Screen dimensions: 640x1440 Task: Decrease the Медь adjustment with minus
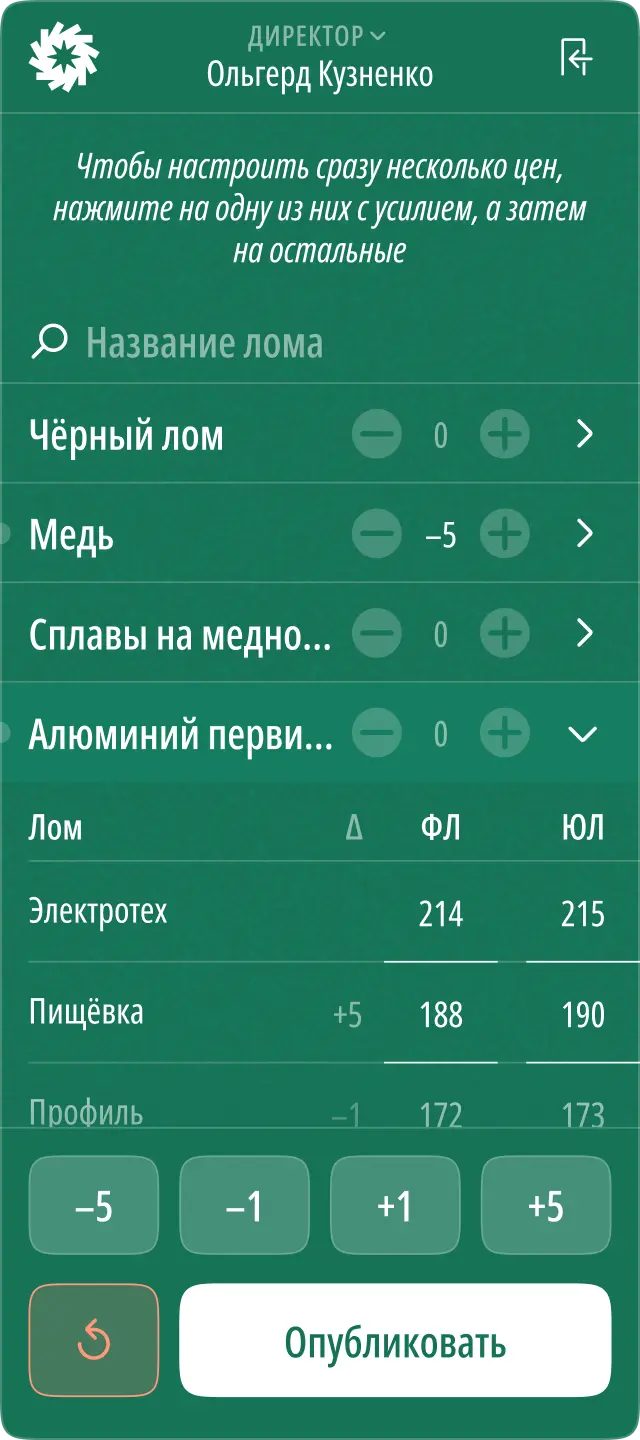coord(377,534)
